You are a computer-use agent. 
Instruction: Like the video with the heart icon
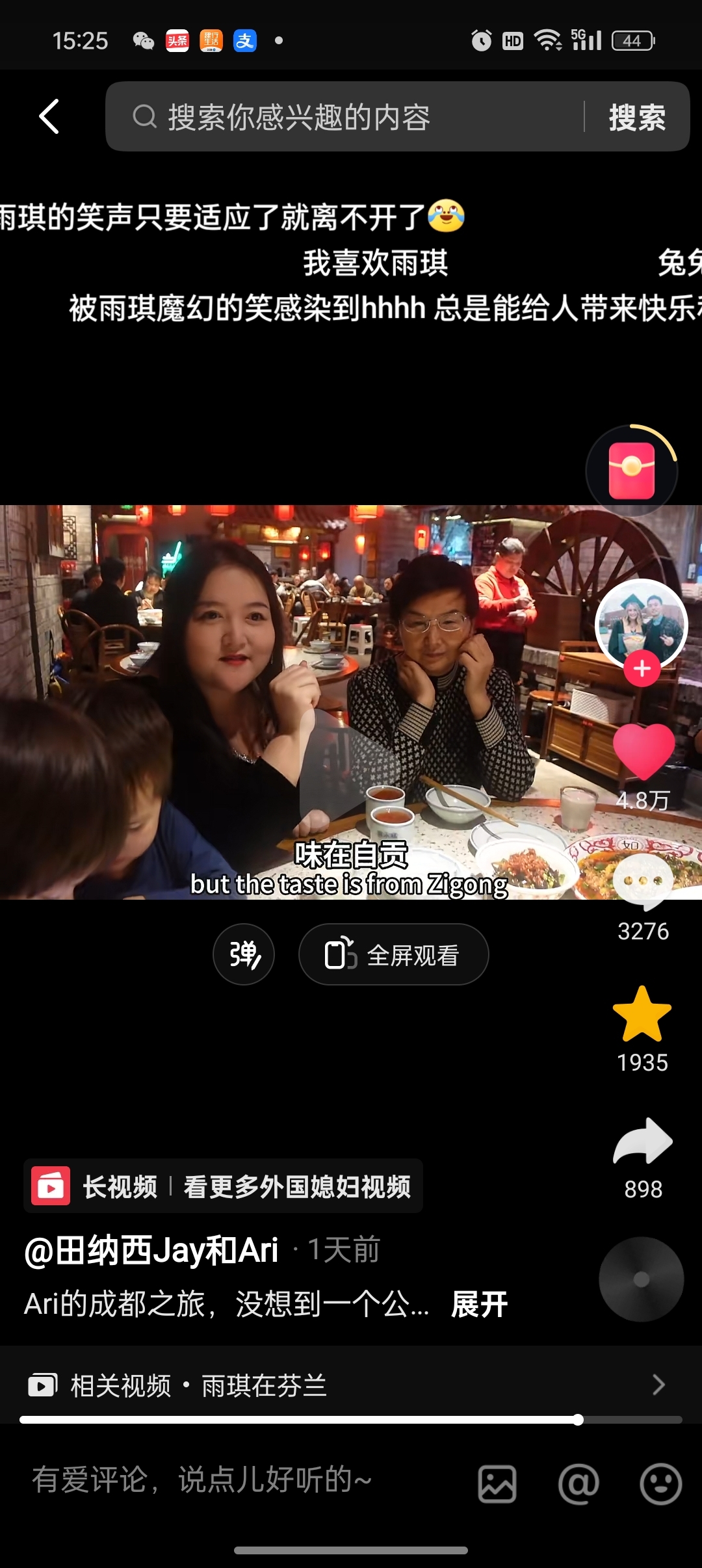point(643,751)
